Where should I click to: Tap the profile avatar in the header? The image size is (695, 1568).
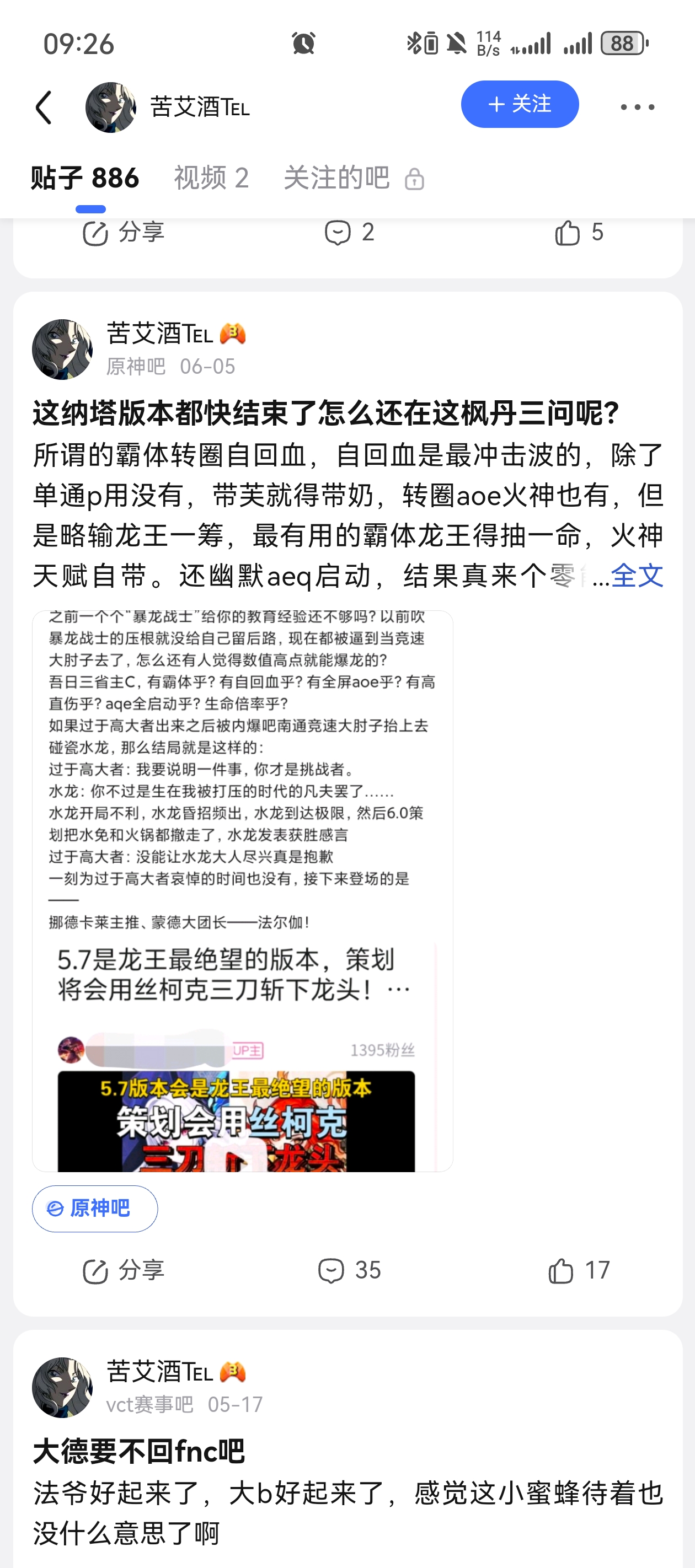coord(110,107)
